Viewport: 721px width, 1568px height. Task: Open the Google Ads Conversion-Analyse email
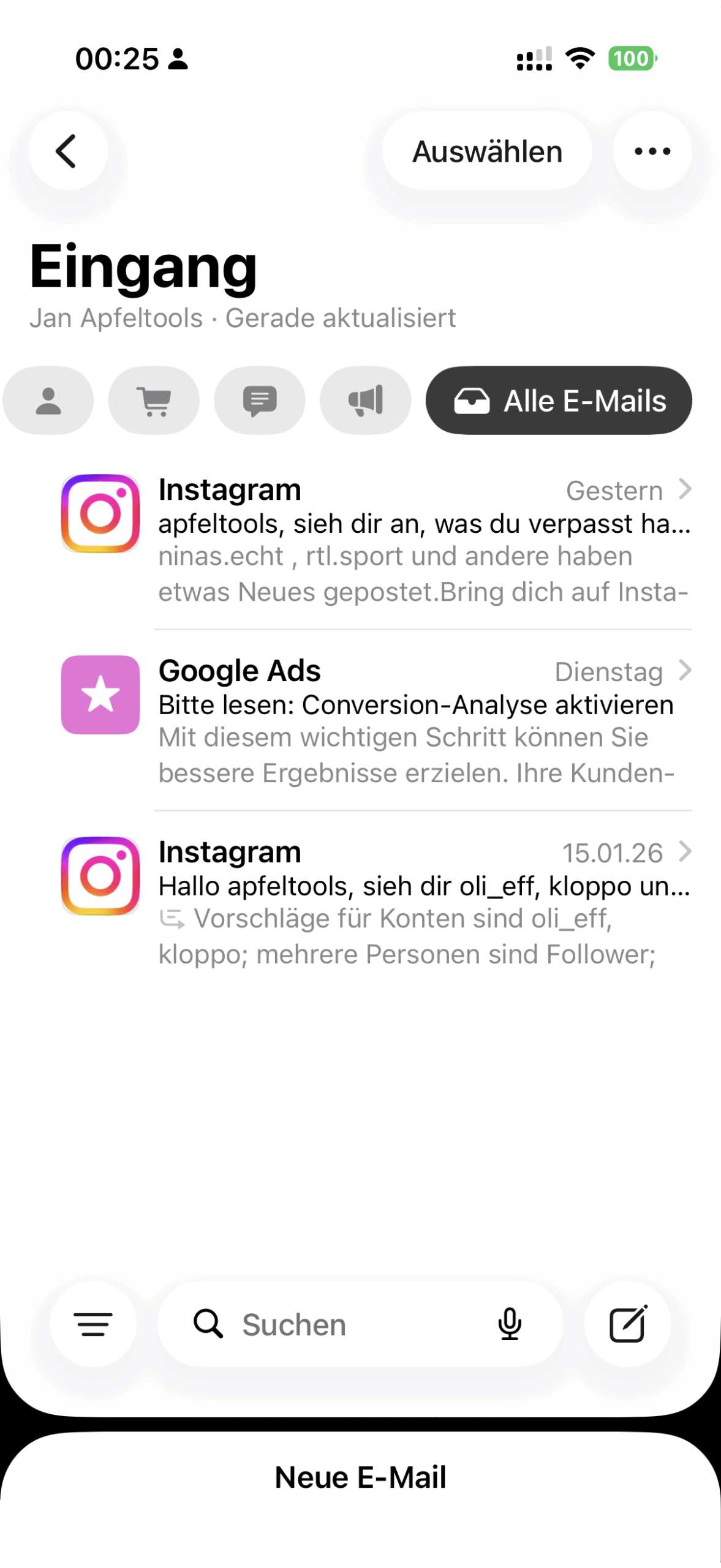pyautogui.click(x=423, y=720)
